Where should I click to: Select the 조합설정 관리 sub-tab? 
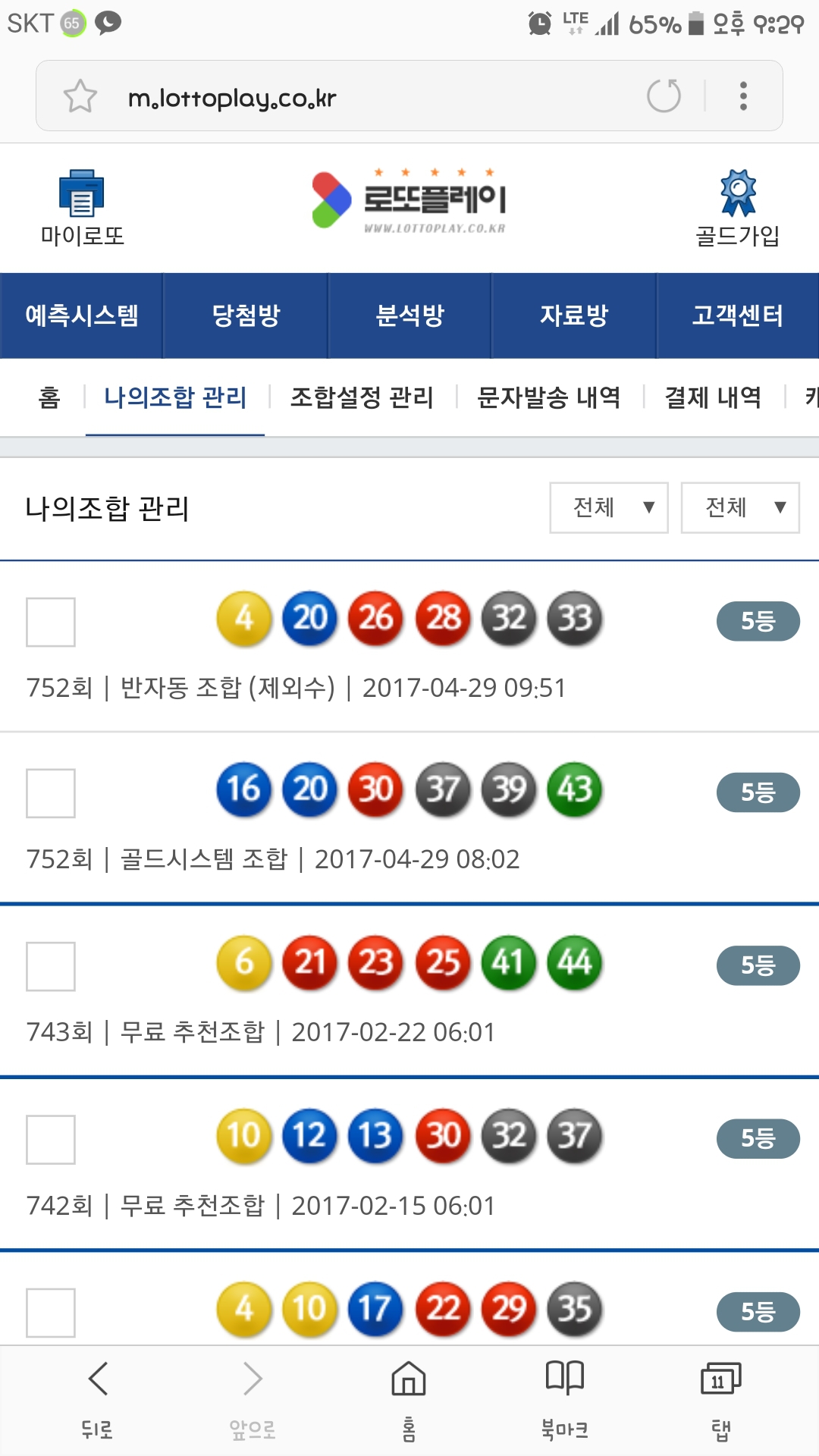362,397
